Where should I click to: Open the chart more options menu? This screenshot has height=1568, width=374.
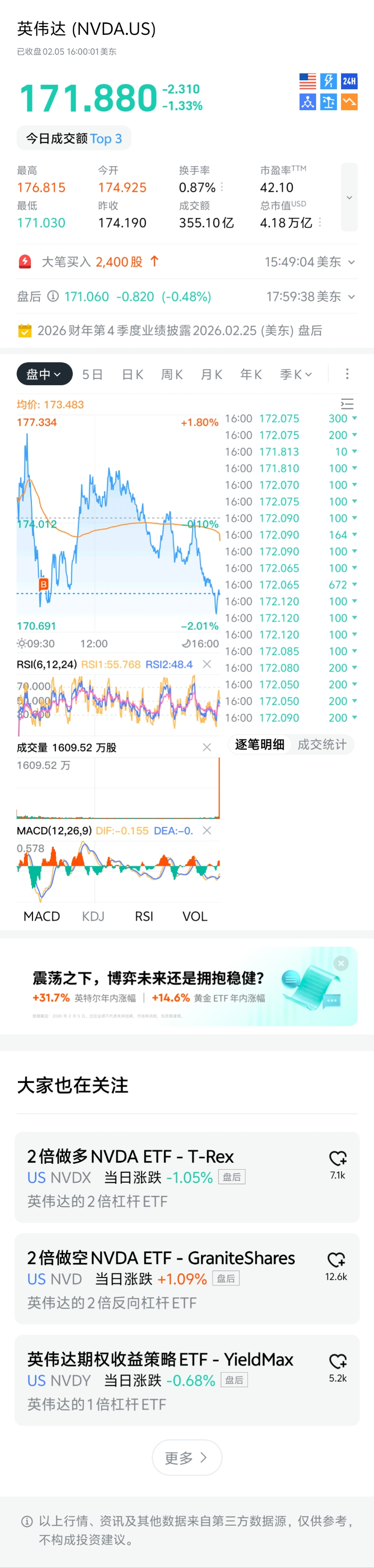(347, 374)
